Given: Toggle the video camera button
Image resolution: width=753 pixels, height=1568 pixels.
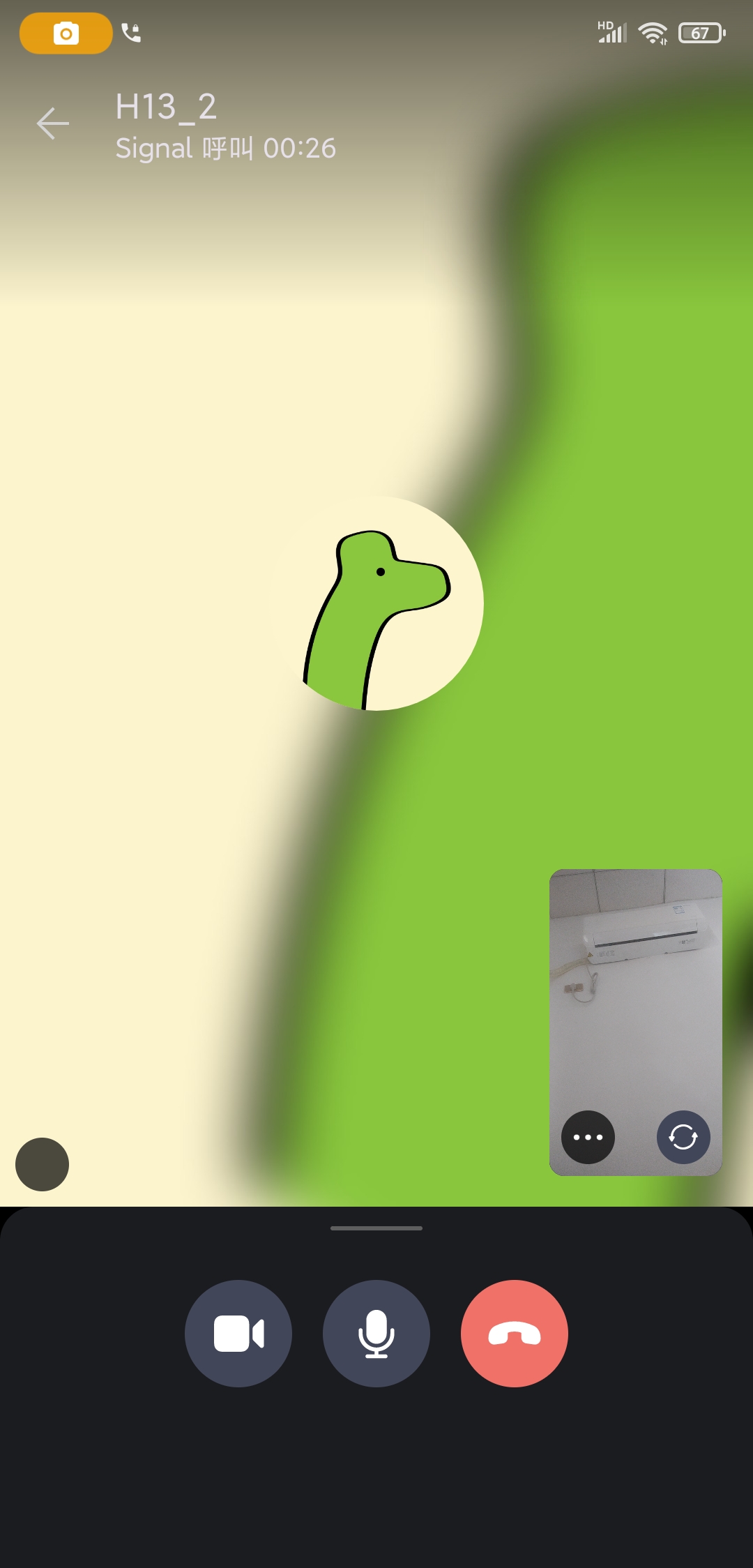Looking at the screenshot, I should [x=238, y=1334].
